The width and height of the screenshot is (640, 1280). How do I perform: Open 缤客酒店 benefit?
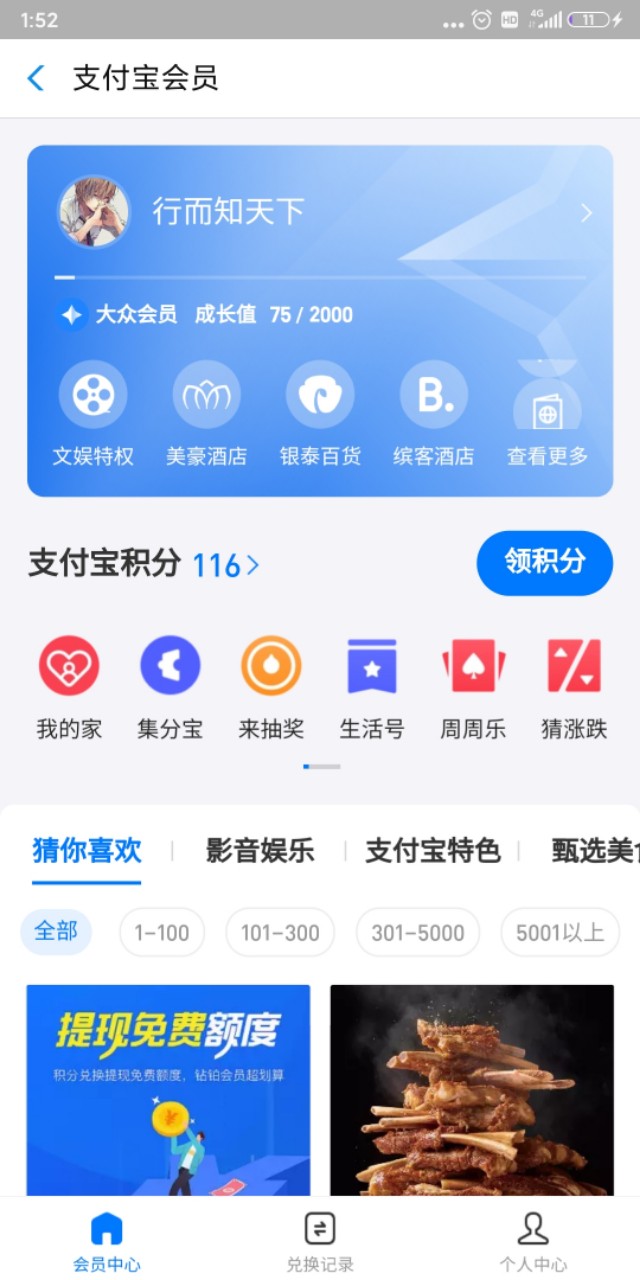[433, 414]
